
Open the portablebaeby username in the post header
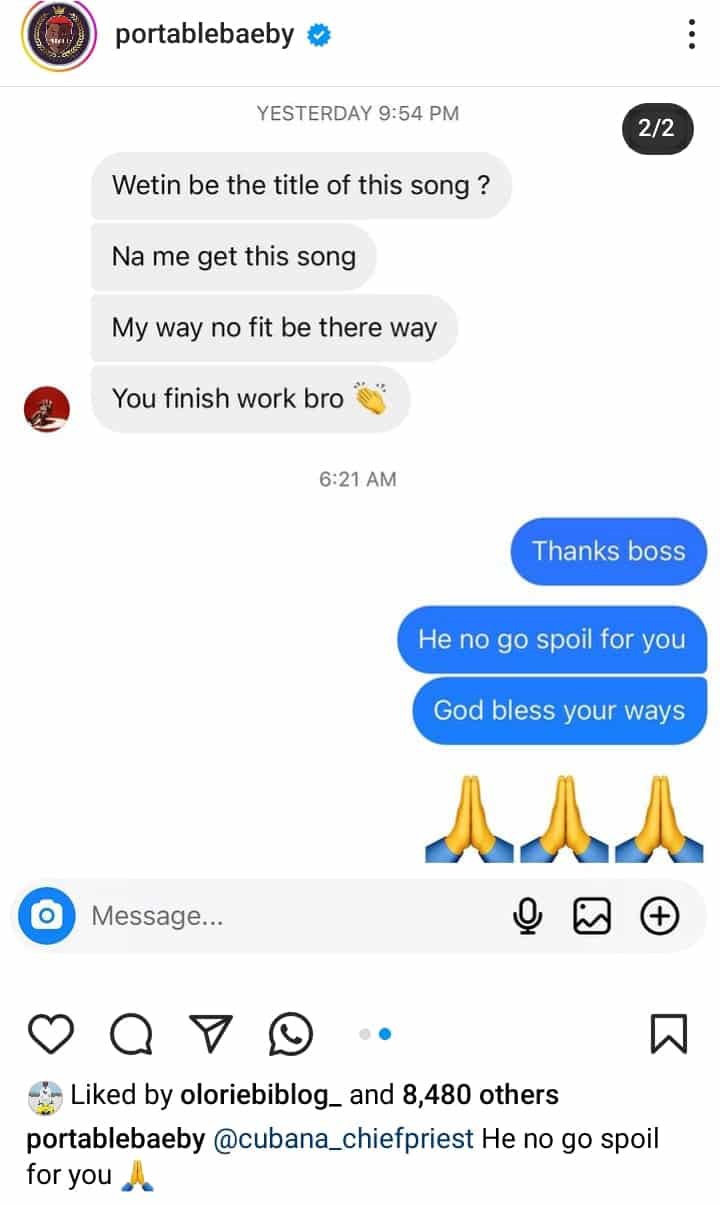(205, 35)
